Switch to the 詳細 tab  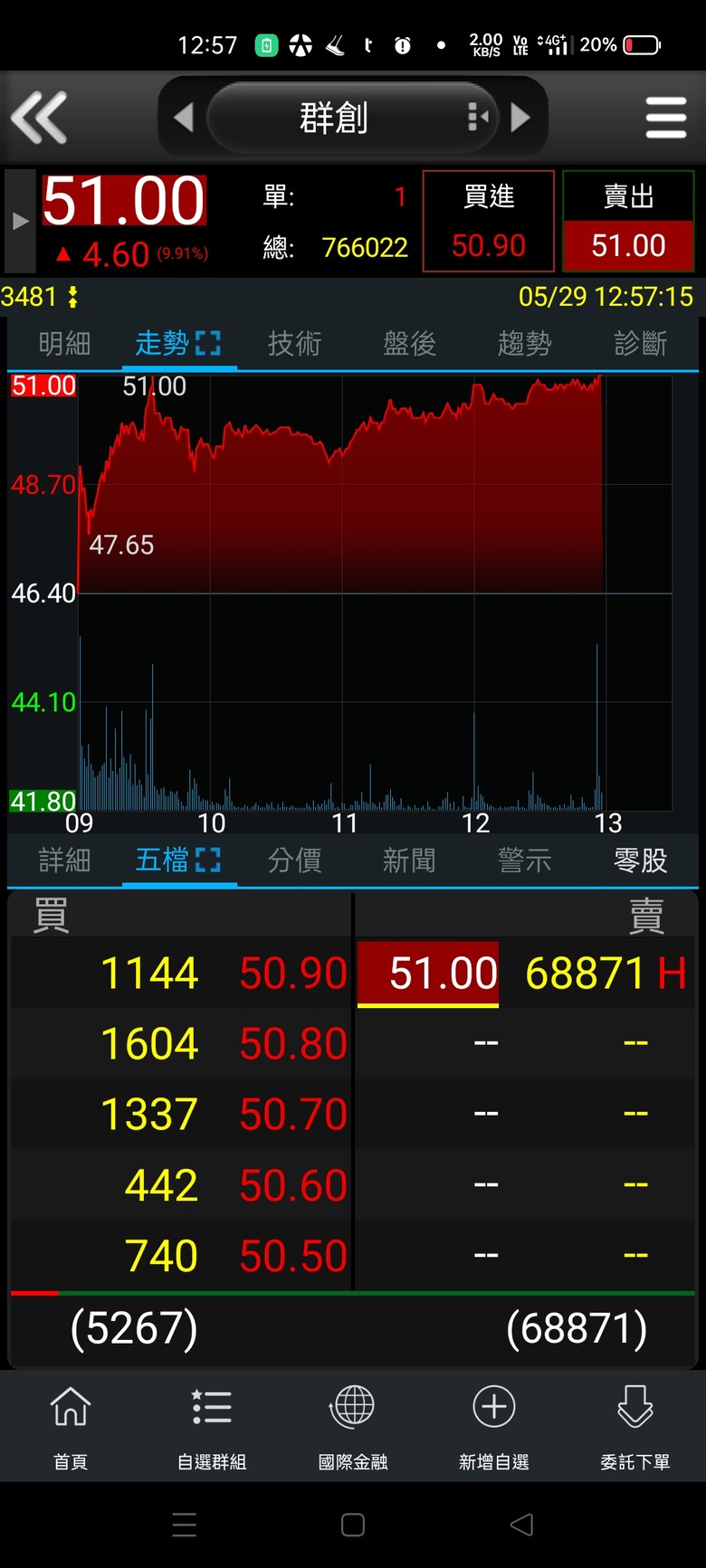64,860
